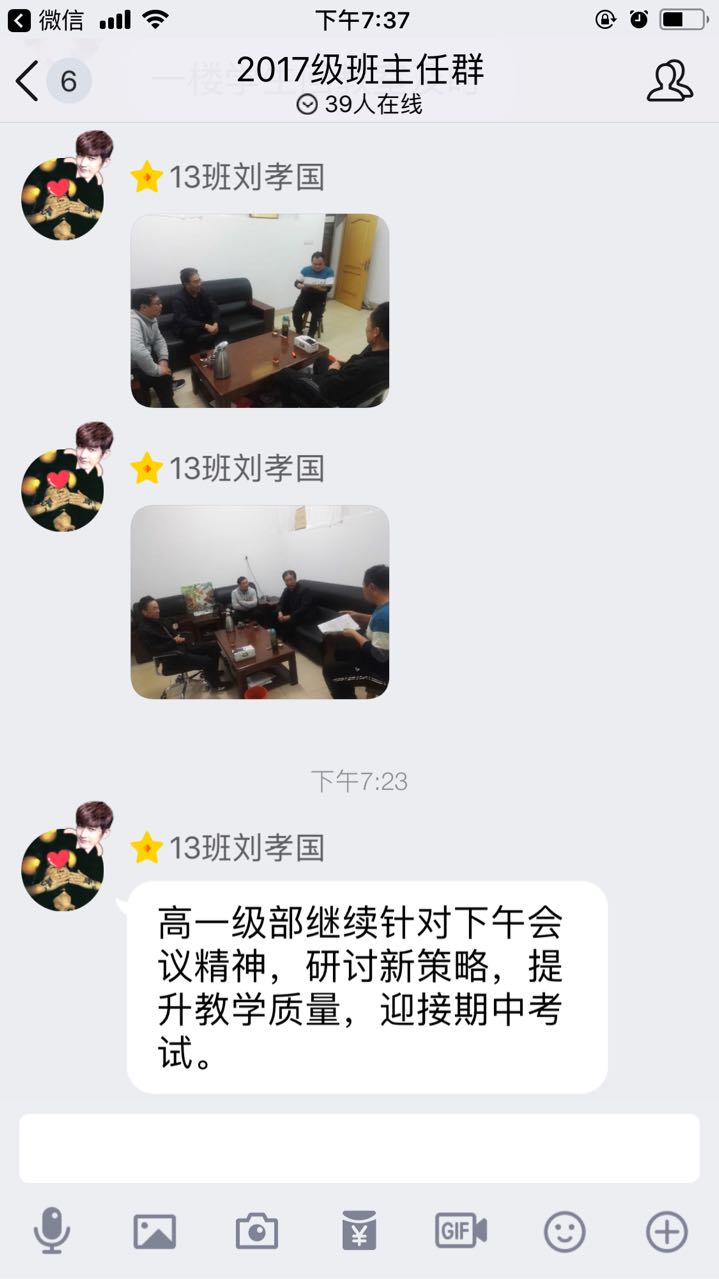
Task: Open the first meeting photo with the wooden door
Action: pyautogui.click(x=260, y=311)
